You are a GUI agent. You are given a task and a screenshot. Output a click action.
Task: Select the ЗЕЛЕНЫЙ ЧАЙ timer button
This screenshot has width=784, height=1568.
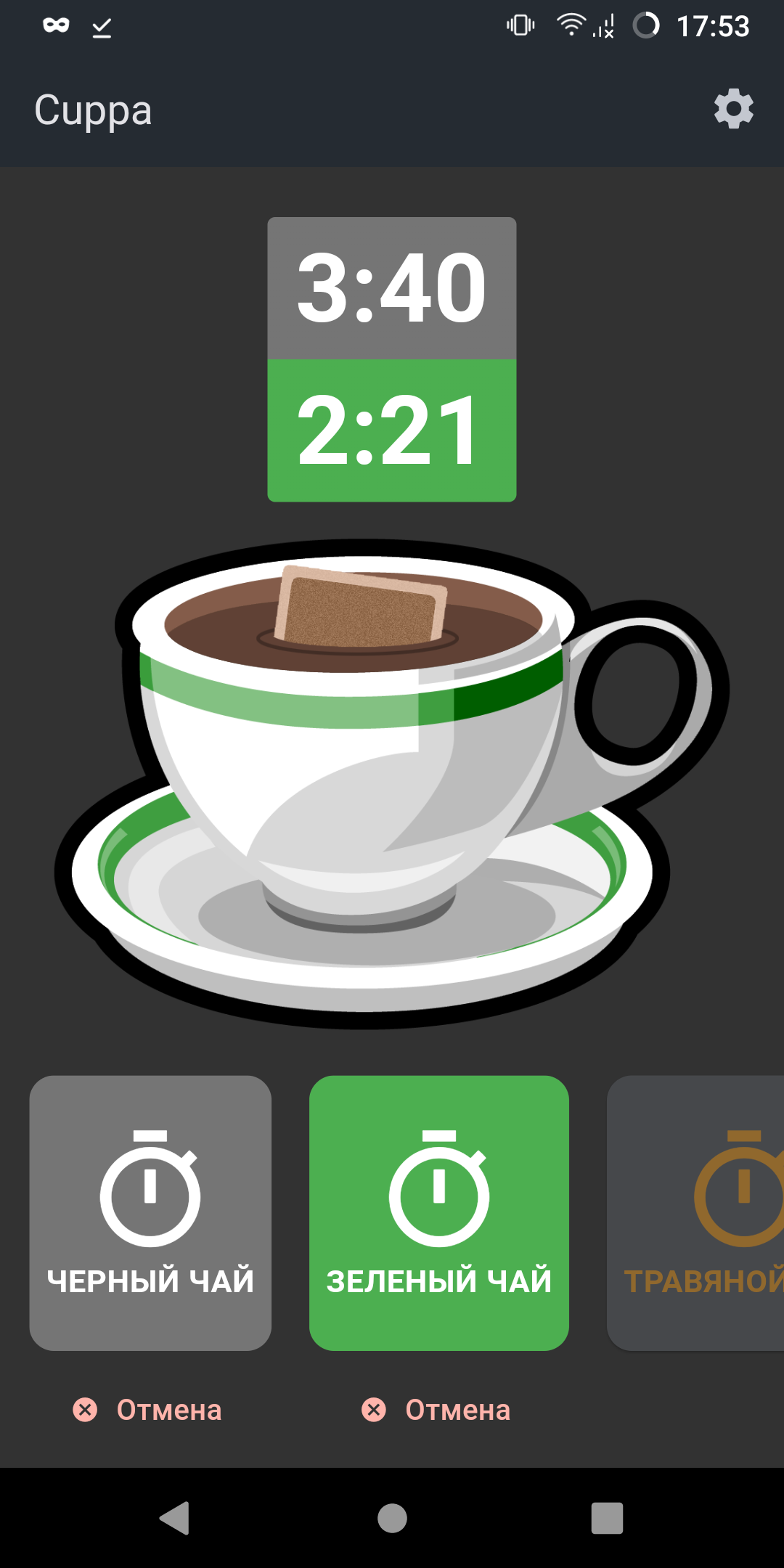pyautogui.click(x=439, y=1213)
